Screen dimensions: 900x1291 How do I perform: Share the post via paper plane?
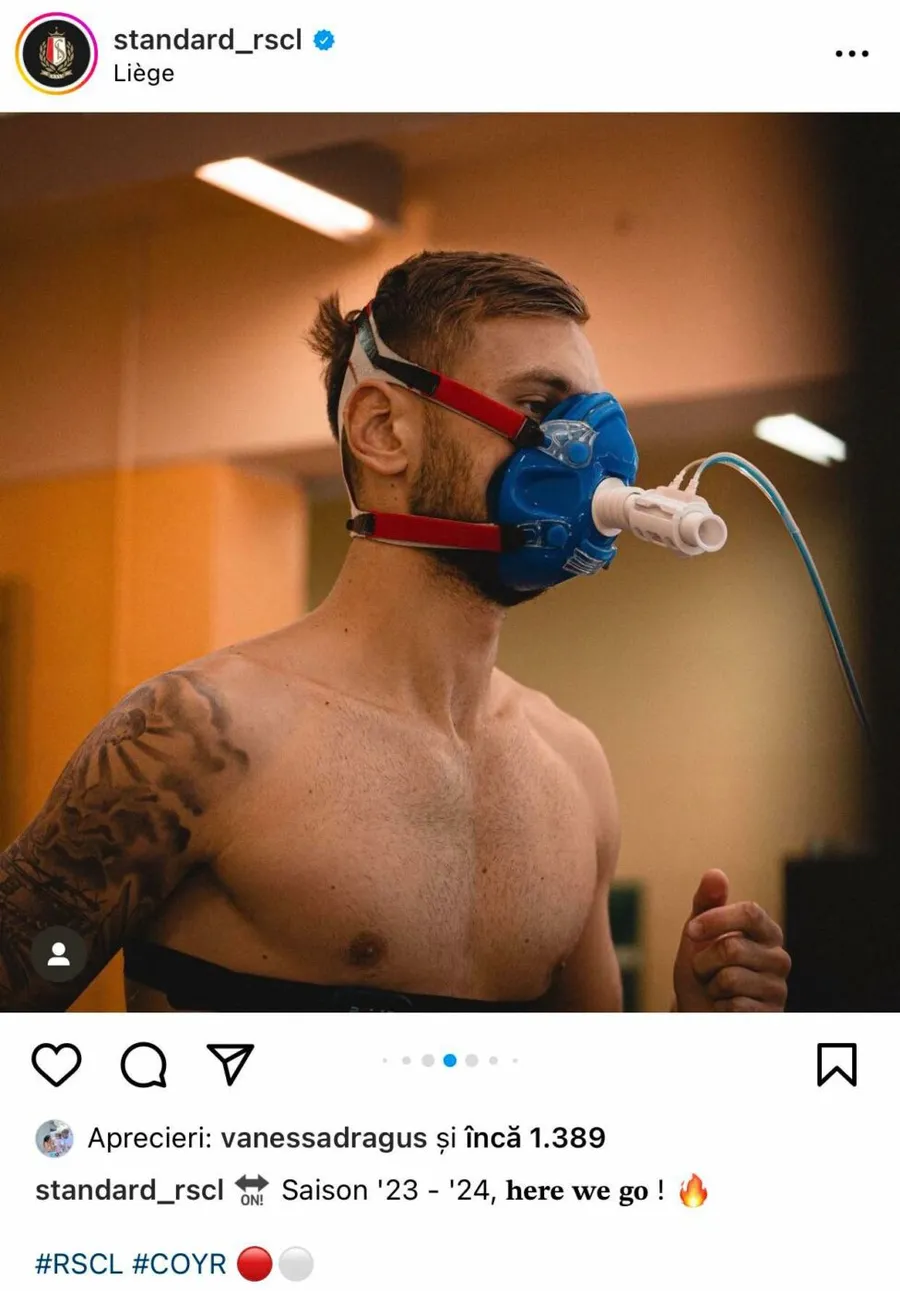click(230, 1064)
